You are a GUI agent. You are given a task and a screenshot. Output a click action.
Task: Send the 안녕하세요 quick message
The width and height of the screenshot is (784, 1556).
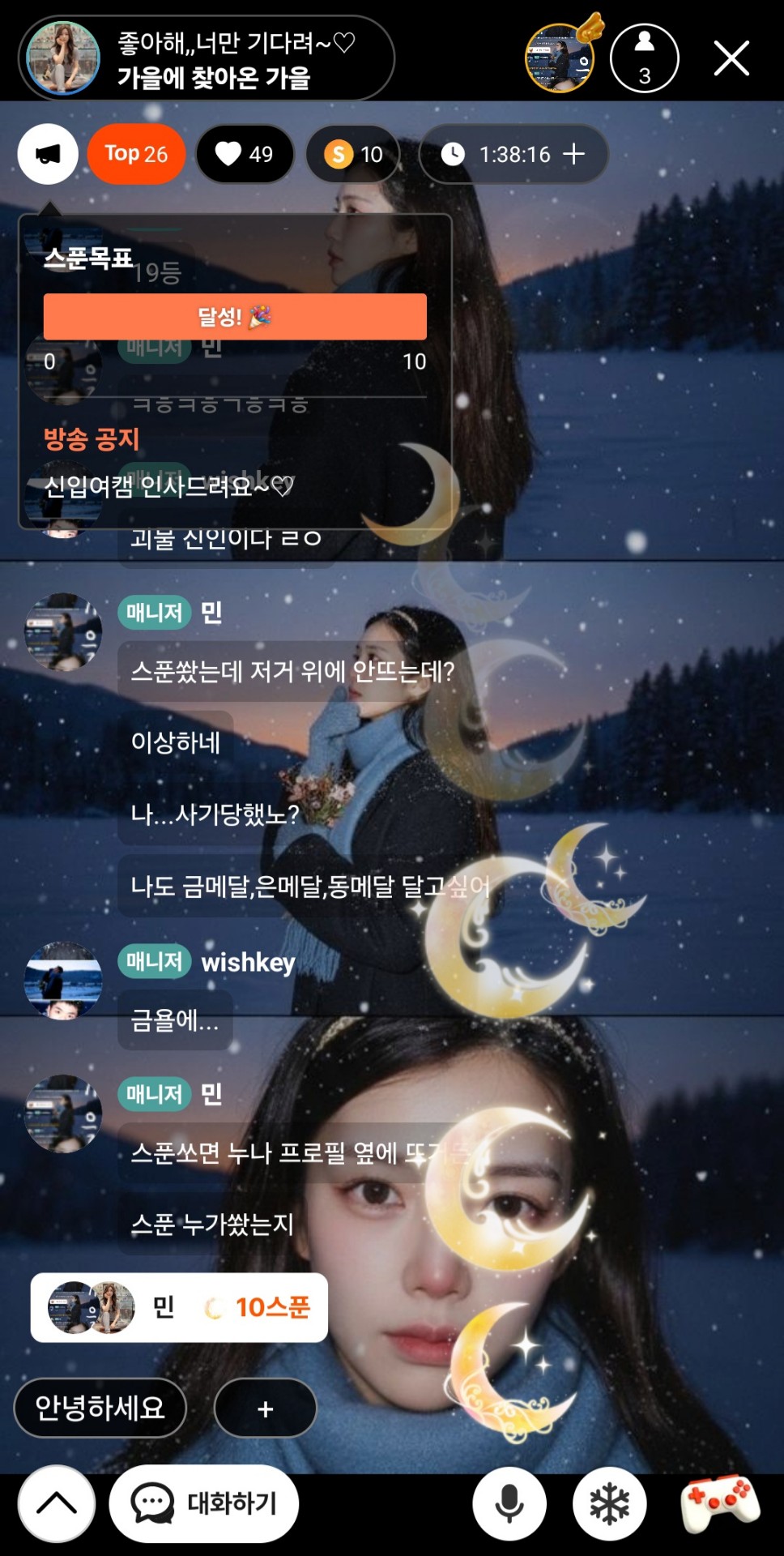point(100,1409)
